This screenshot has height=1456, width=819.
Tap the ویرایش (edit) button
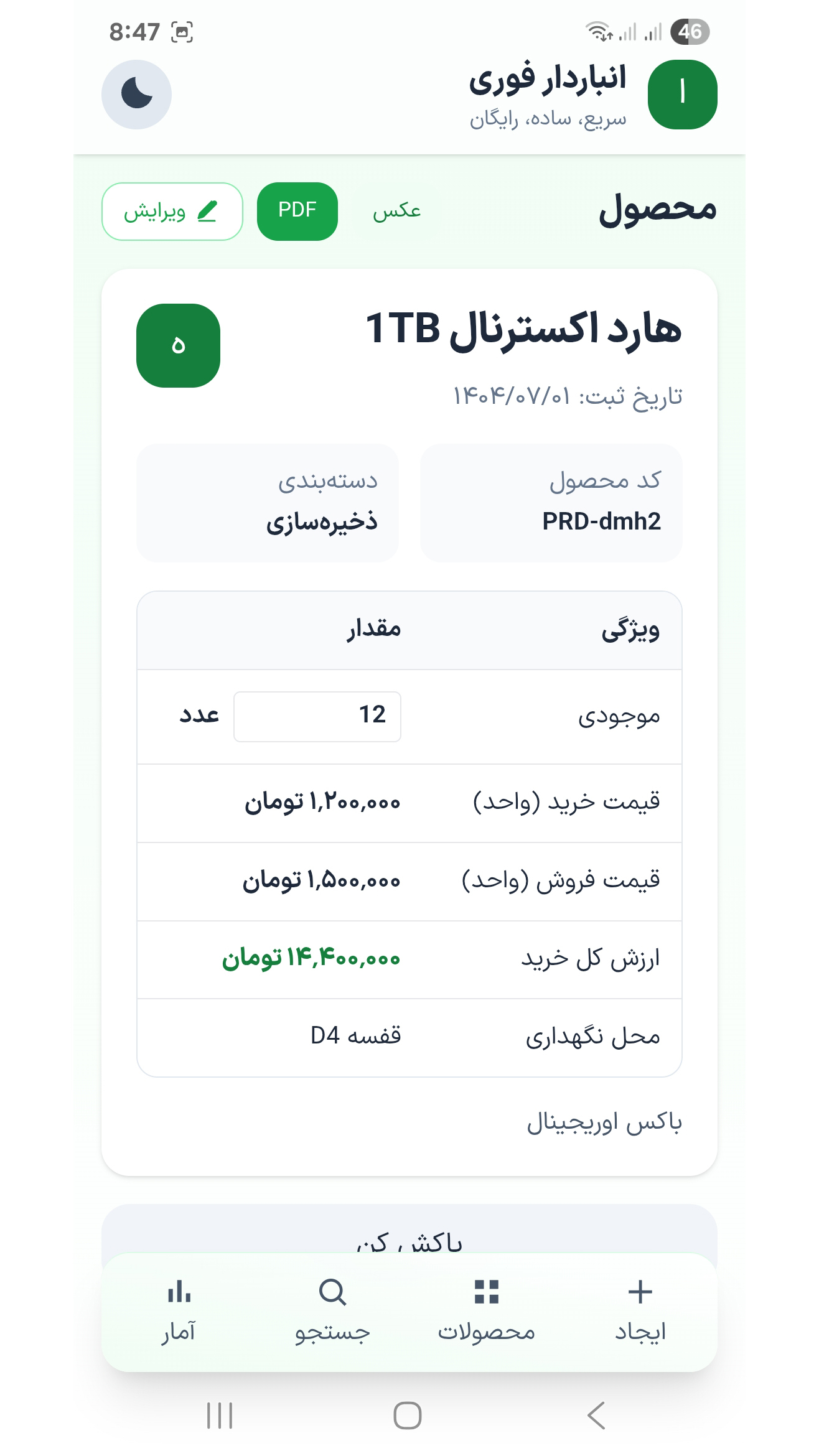tap(172, 212)
